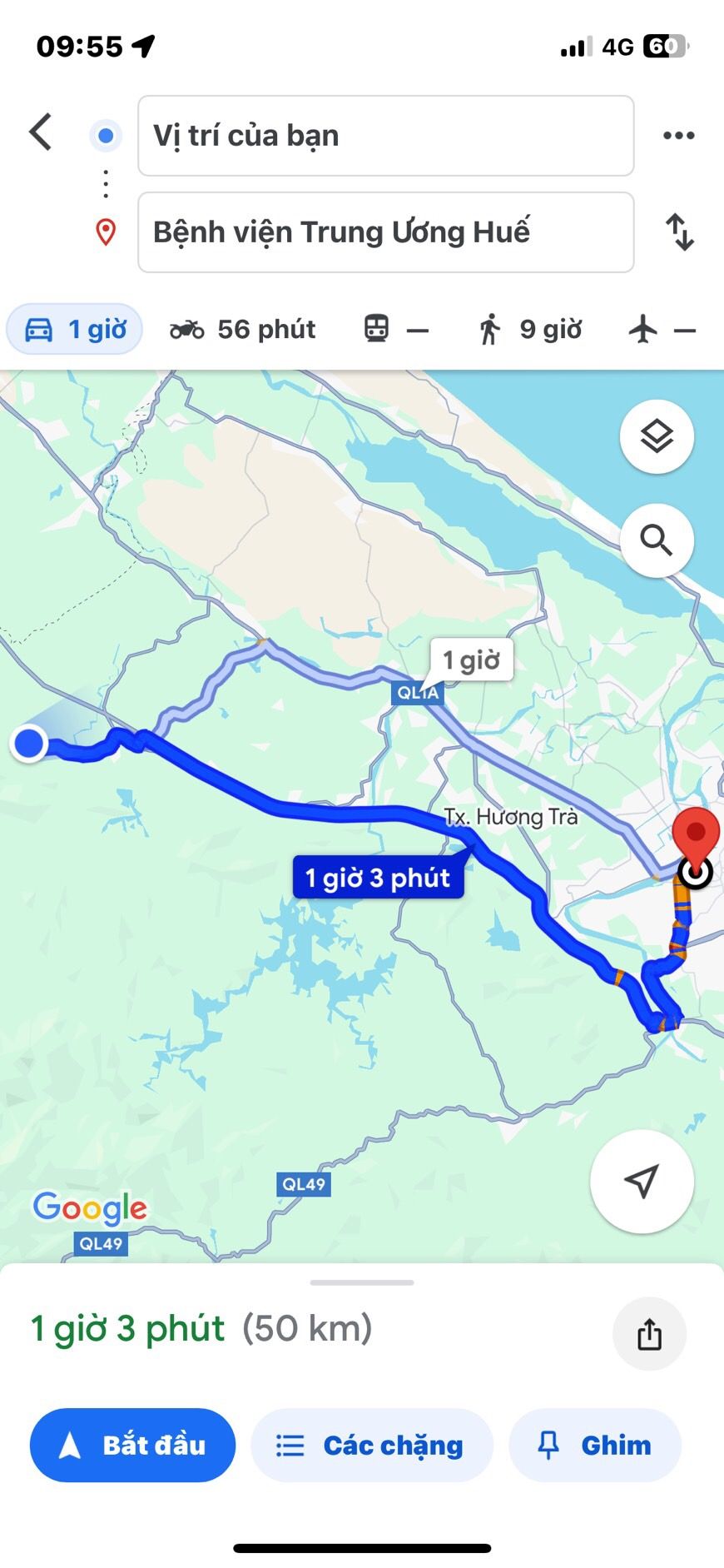Open the three-dot overflow menu
Screen dimensions: 724x1568
[678, 136]
